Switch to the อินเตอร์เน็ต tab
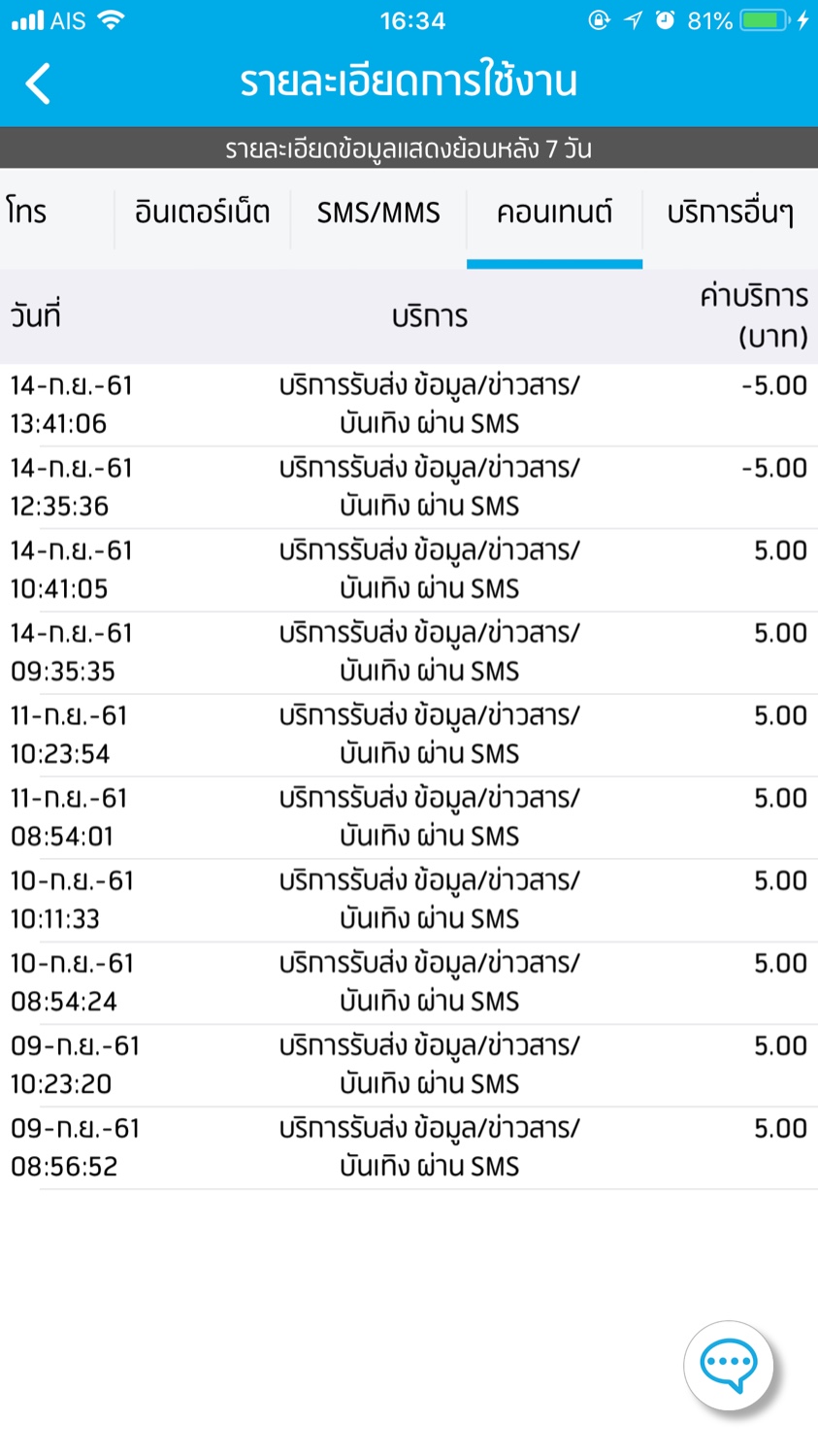This screenshot has height=1456, width=818. click(x=202, y=213)
